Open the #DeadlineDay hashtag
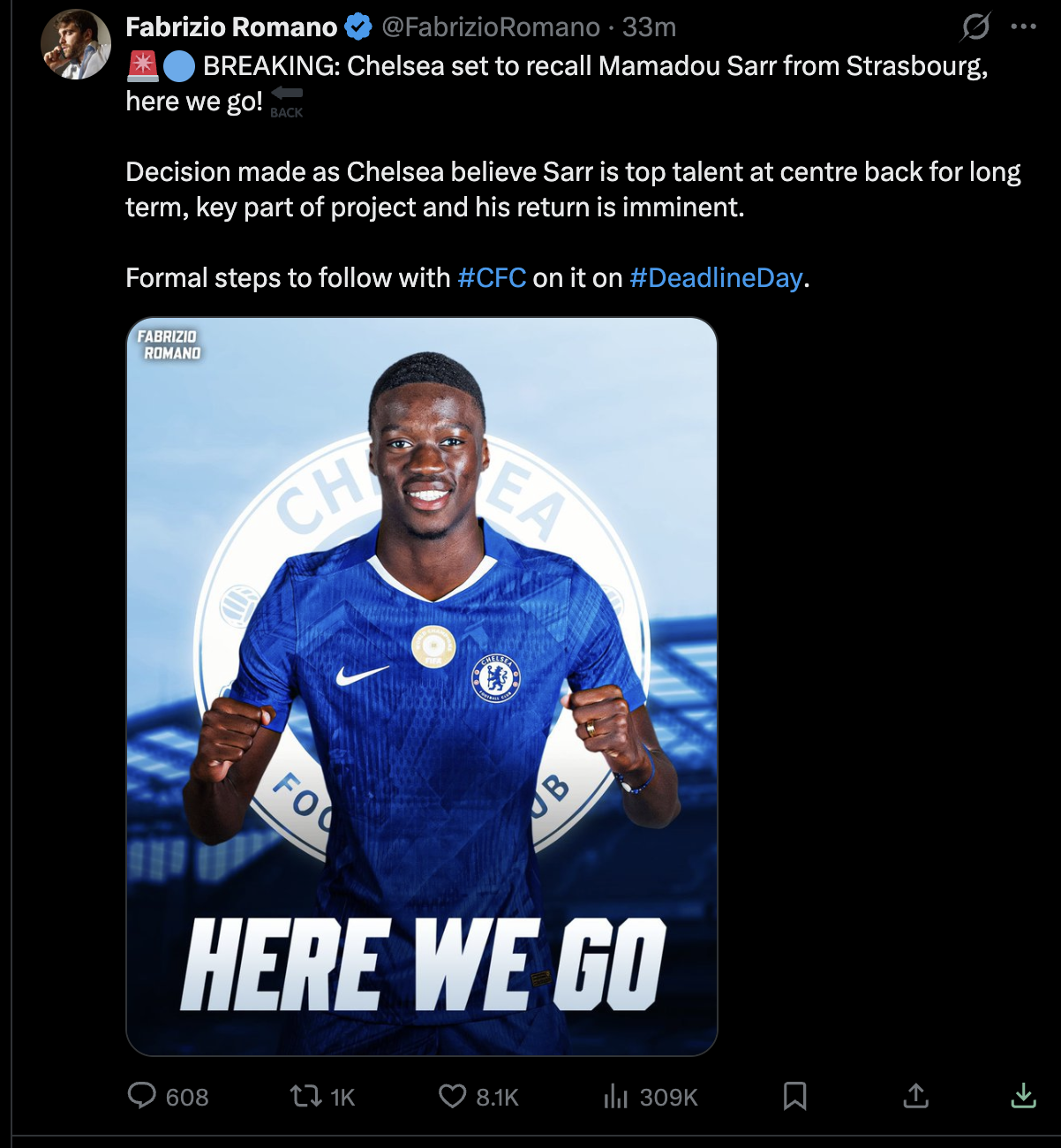The image size is (1061, 1148). point(716,278)
